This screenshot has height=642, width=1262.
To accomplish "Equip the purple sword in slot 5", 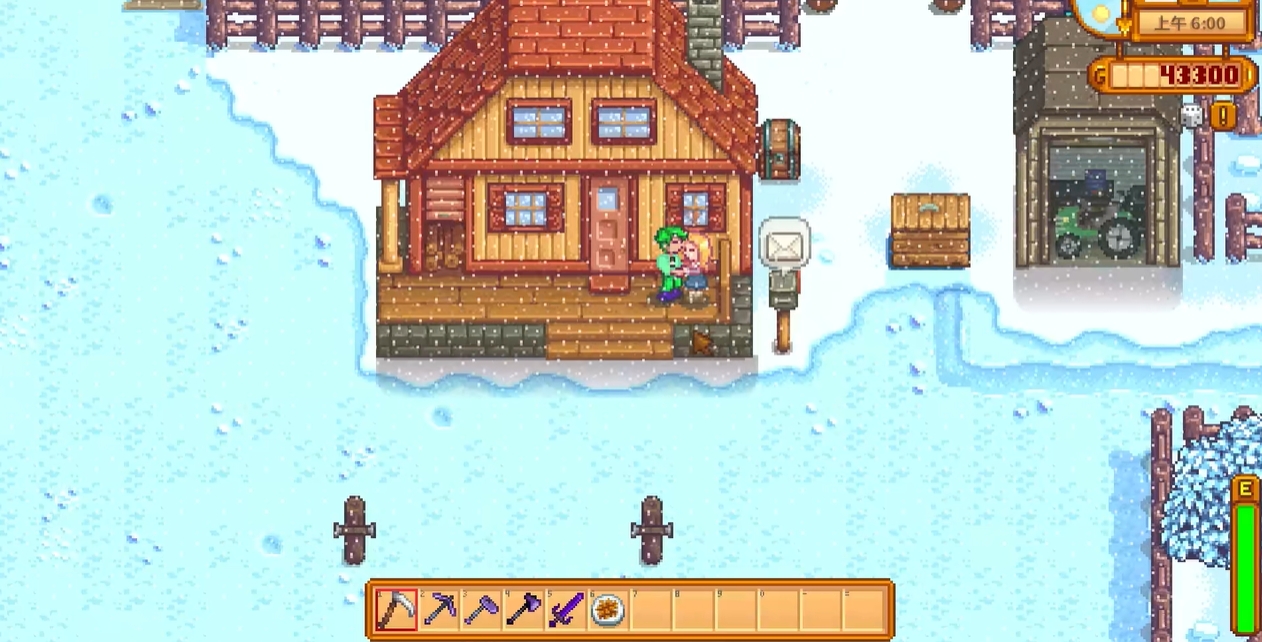I will 566,609.
